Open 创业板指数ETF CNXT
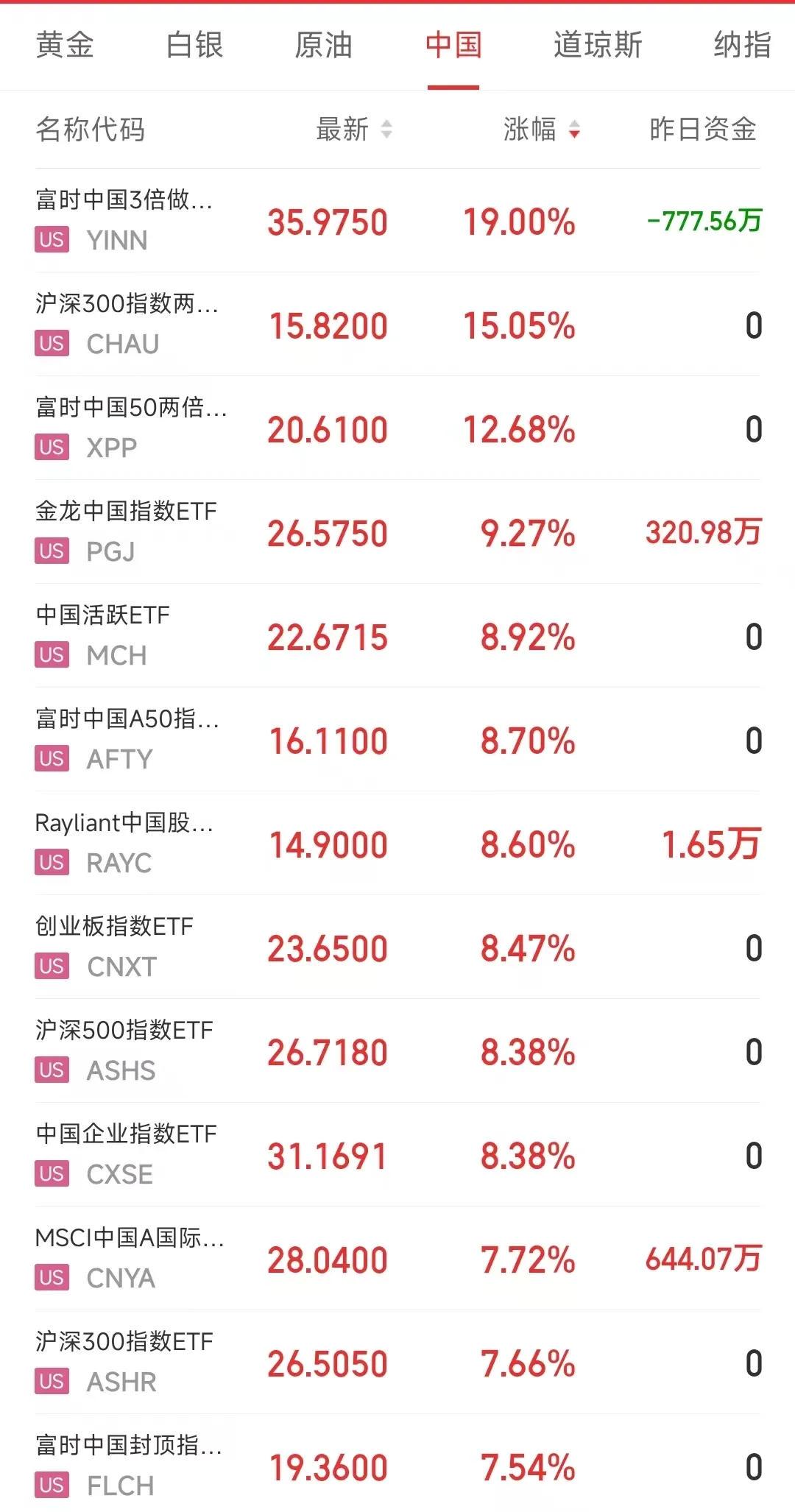 (397, 947)
